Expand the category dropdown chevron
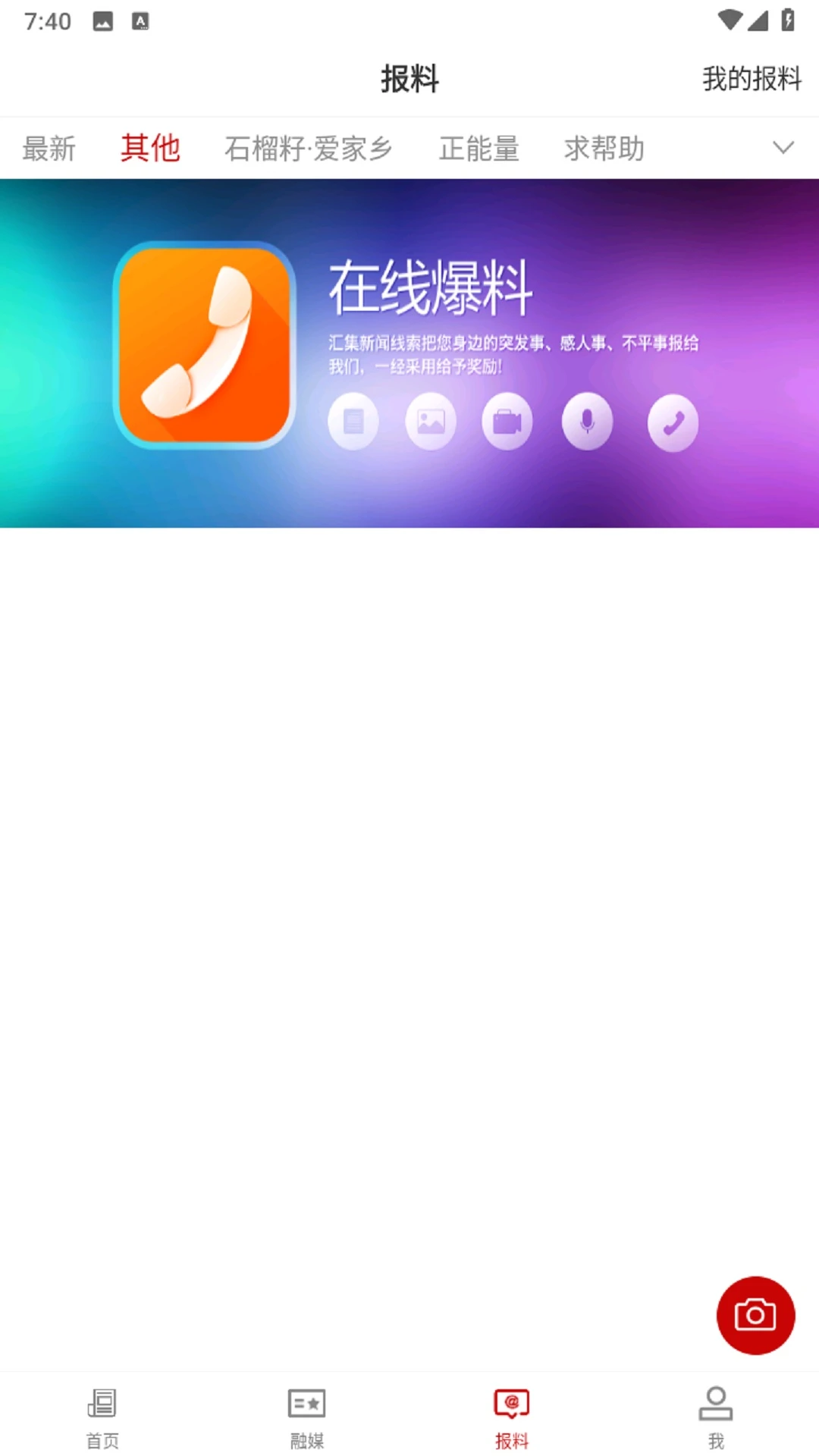819x1456 pixels. tap(783, 148)
